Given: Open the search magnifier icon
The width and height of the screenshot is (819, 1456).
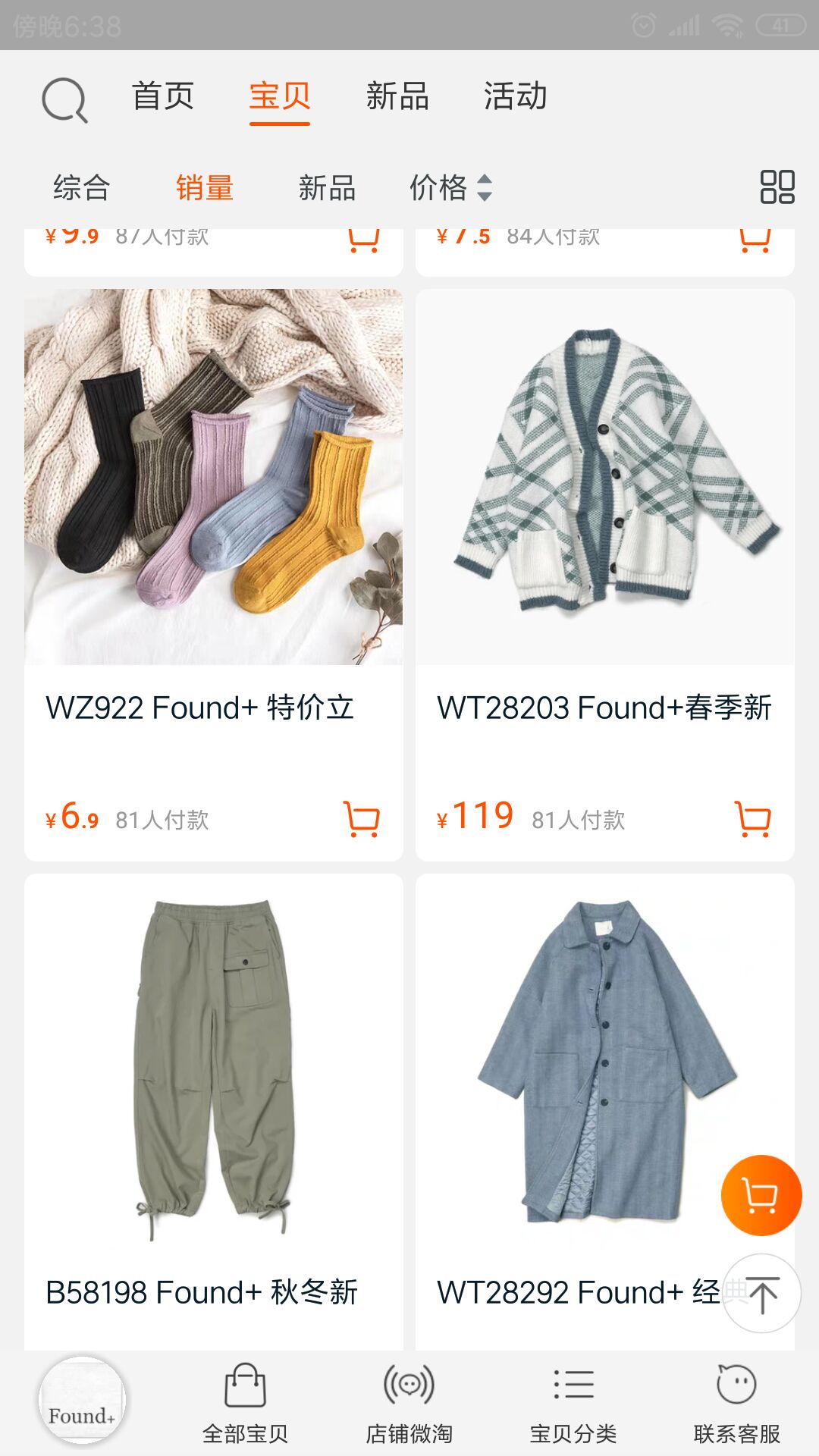Looking at the screenshot, I should (x=64, y=99).
